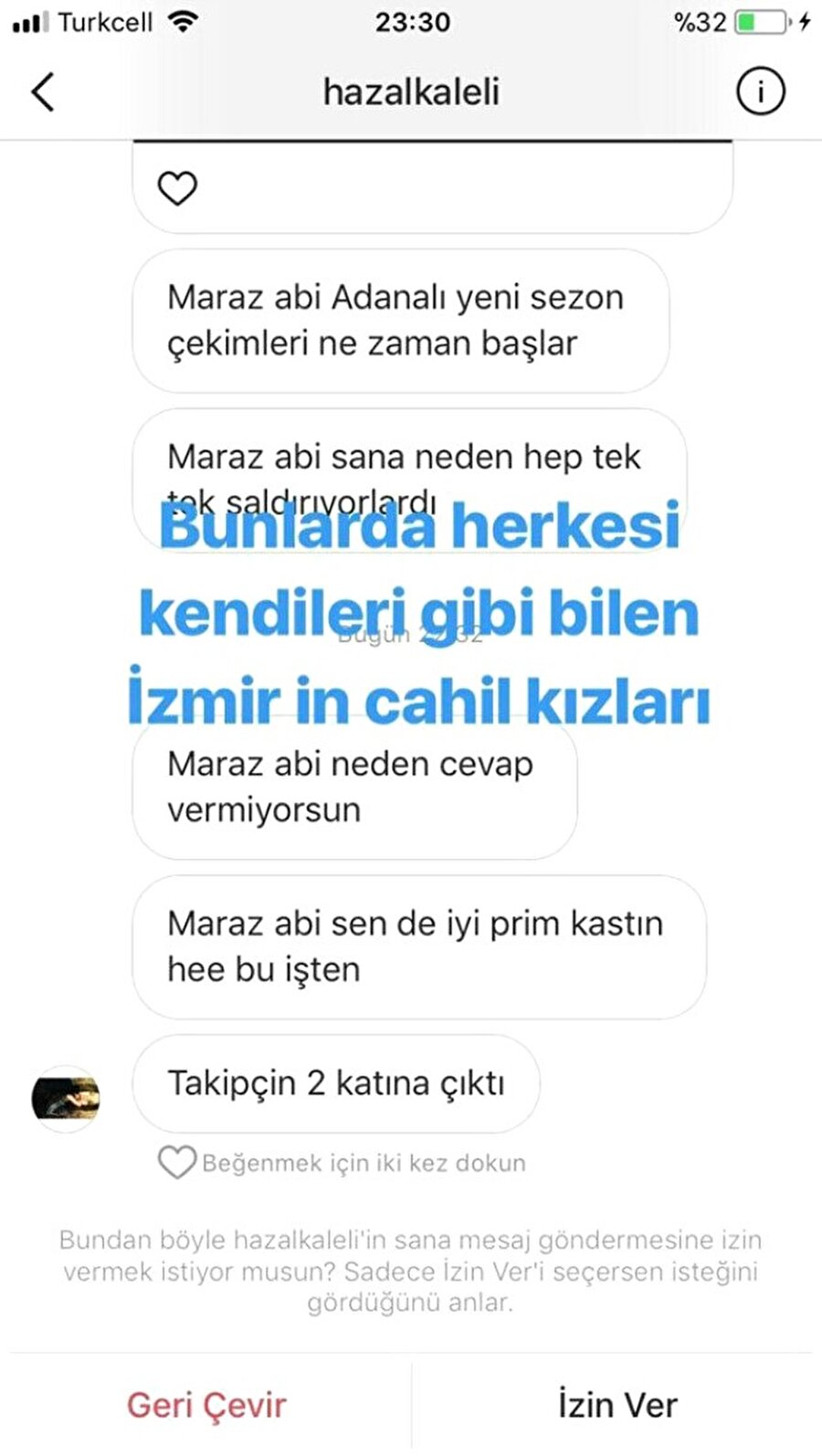
Task: Open the conversation info icon
Action: (x=760, y=91)
